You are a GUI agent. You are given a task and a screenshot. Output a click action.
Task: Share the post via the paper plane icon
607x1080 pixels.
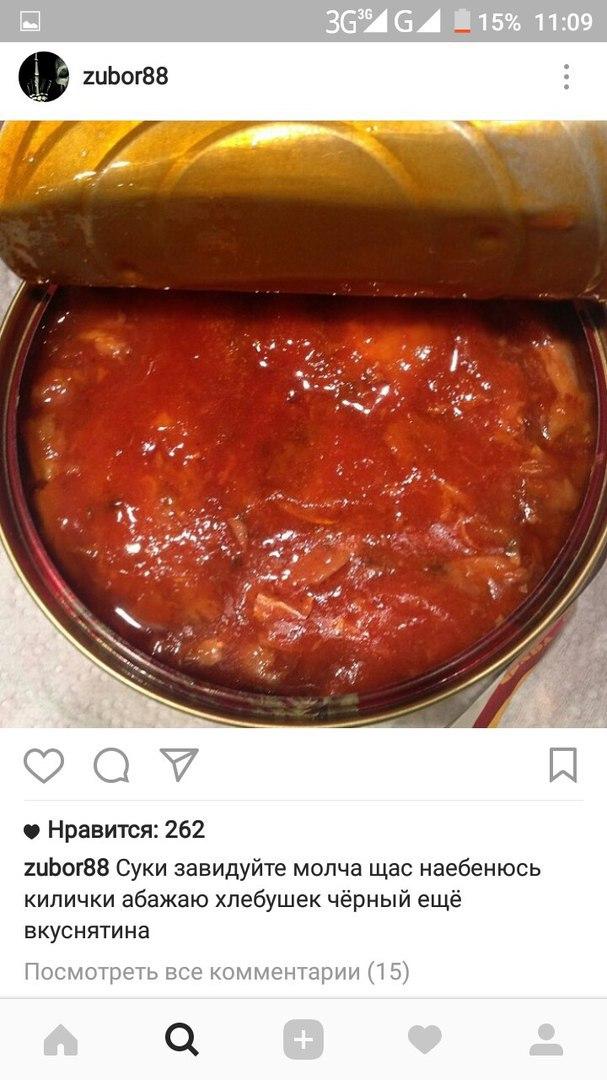click(x=179, y=765)
